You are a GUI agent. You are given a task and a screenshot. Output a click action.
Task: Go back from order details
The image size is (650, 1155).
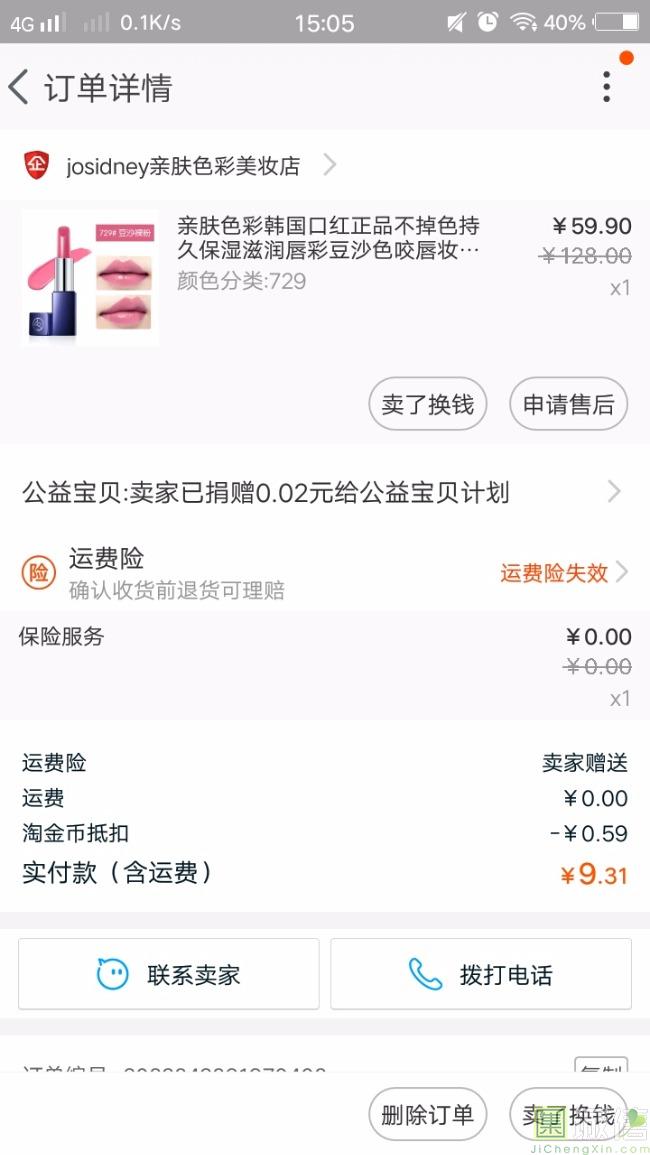20,87
